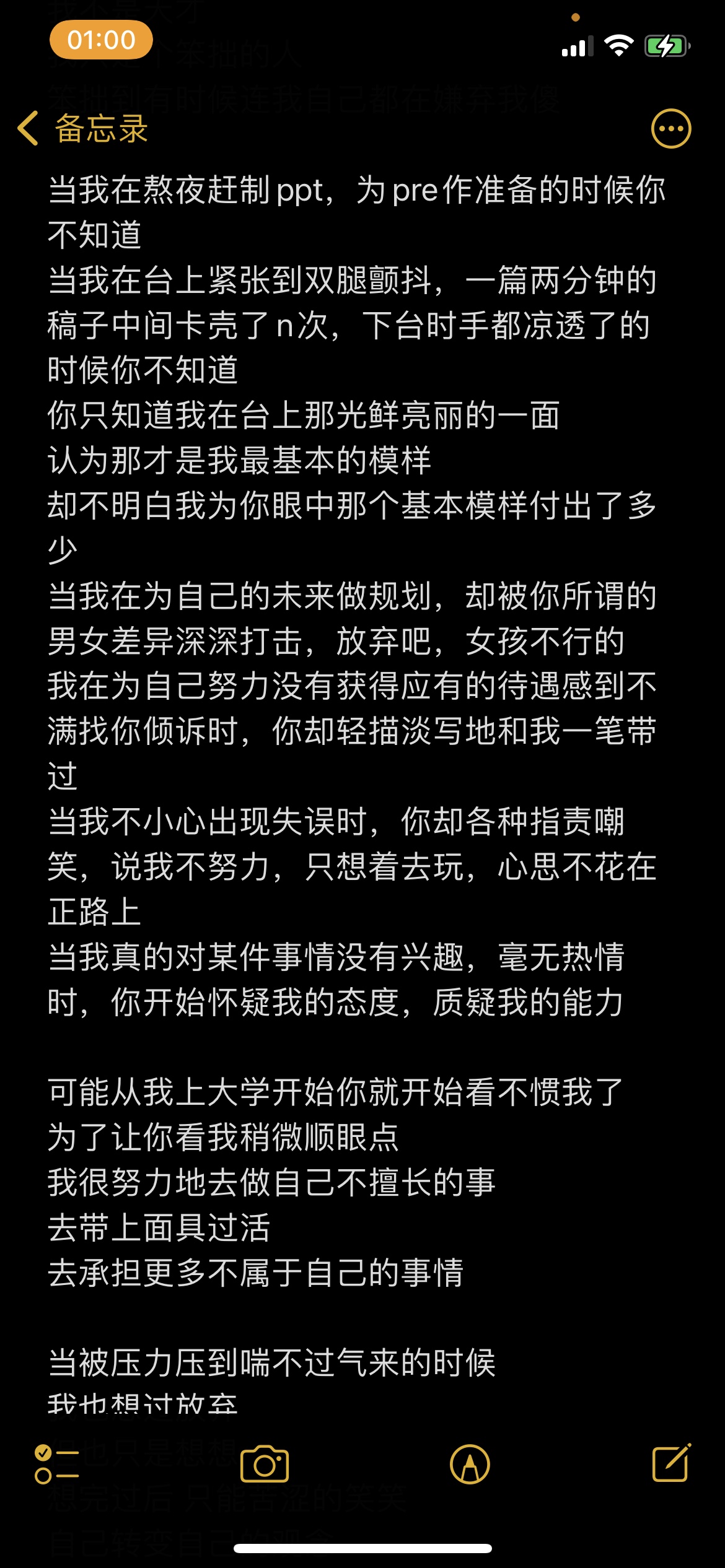725x1568 pixels.
Task: Open the markup drawing tool
Action: (x=470, y=1465)
